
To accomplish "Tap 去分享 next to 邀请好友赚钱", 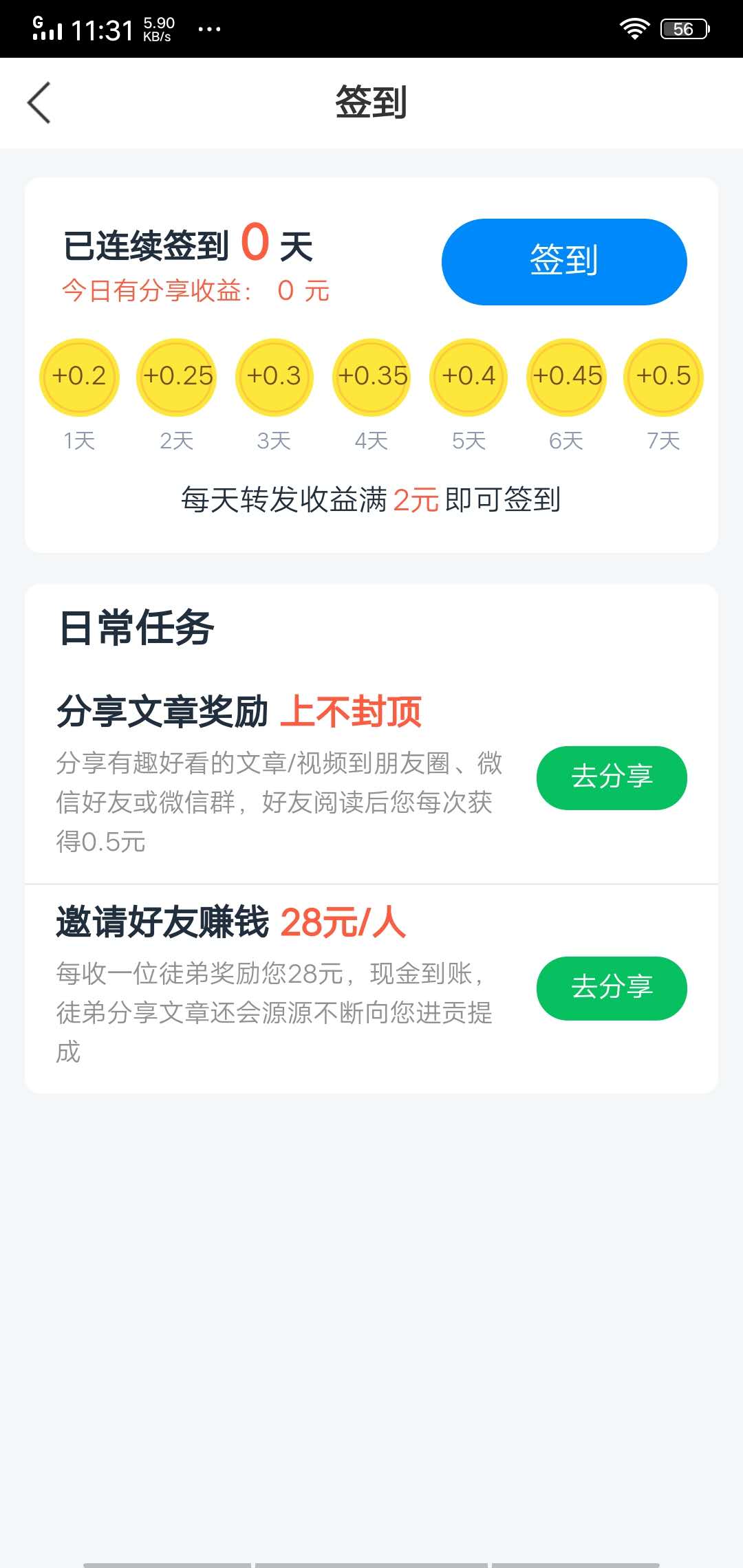I will pyautogui.click(x=612, y=988).
